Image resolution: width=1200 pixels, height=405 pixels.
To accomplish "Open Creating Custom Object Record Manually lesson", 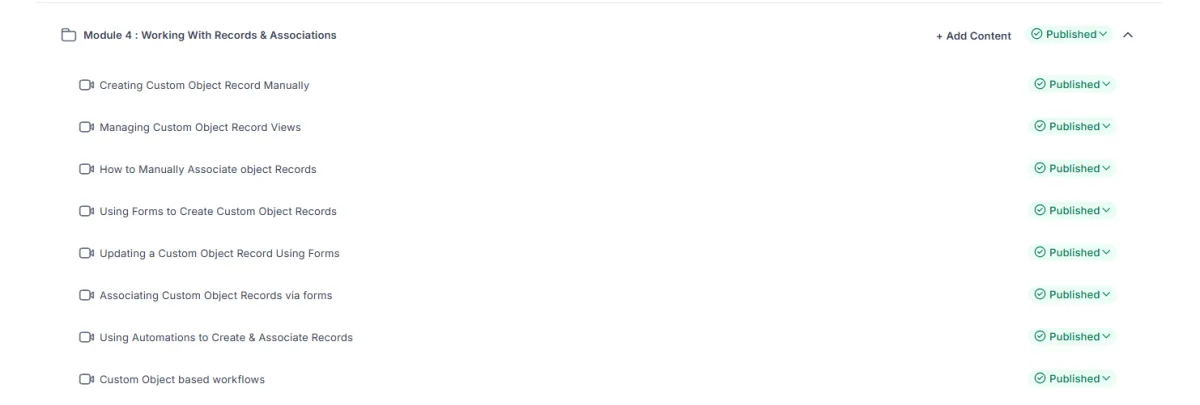I will pyautogui.click(x=204, y=86).
